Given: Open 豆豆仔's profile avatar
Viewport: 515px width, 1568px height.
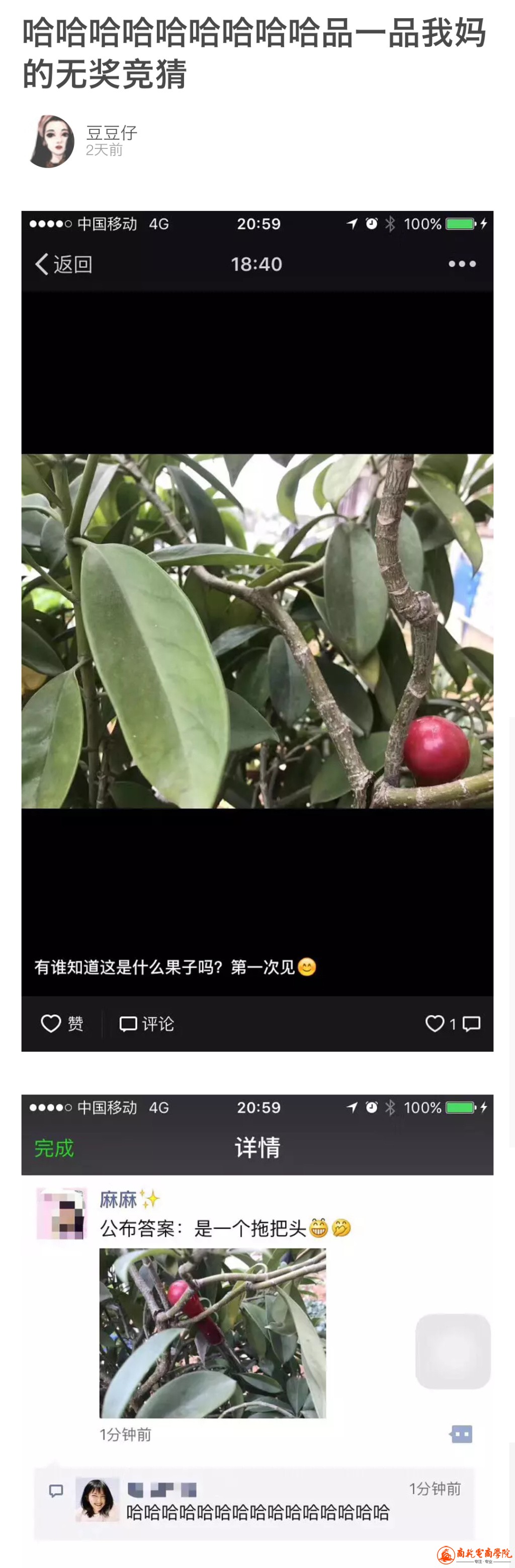Looking at the screenshot, I should (x=52, y=141).
